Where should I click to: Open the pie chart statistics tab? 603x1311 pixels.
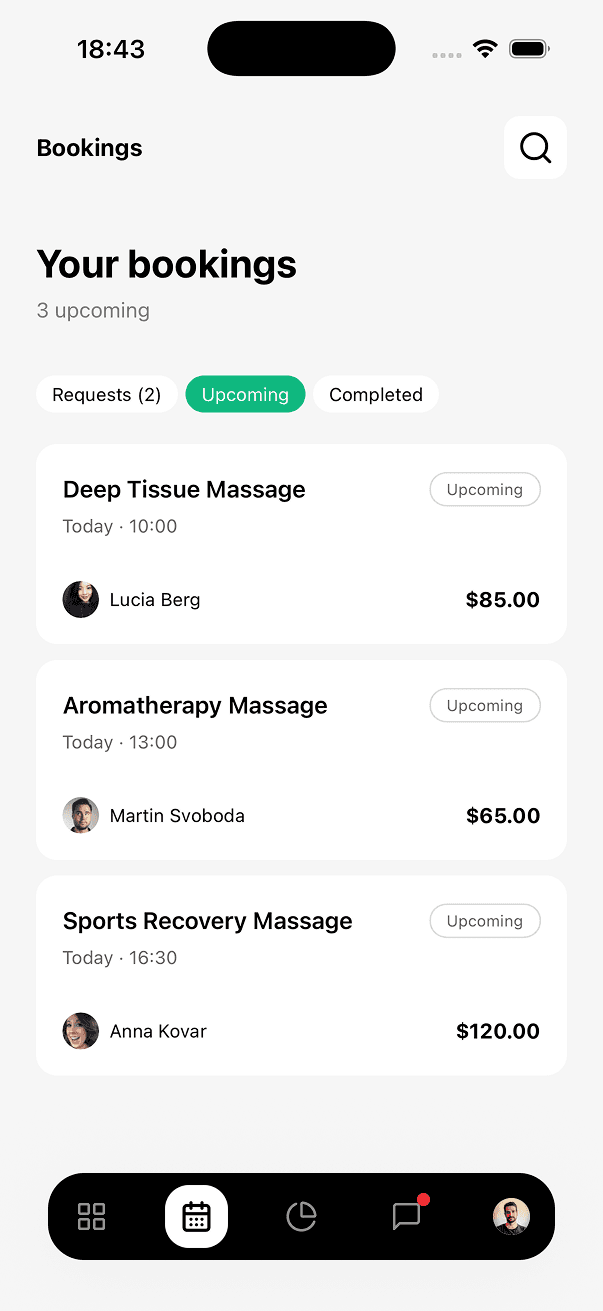pos(301,1217)
